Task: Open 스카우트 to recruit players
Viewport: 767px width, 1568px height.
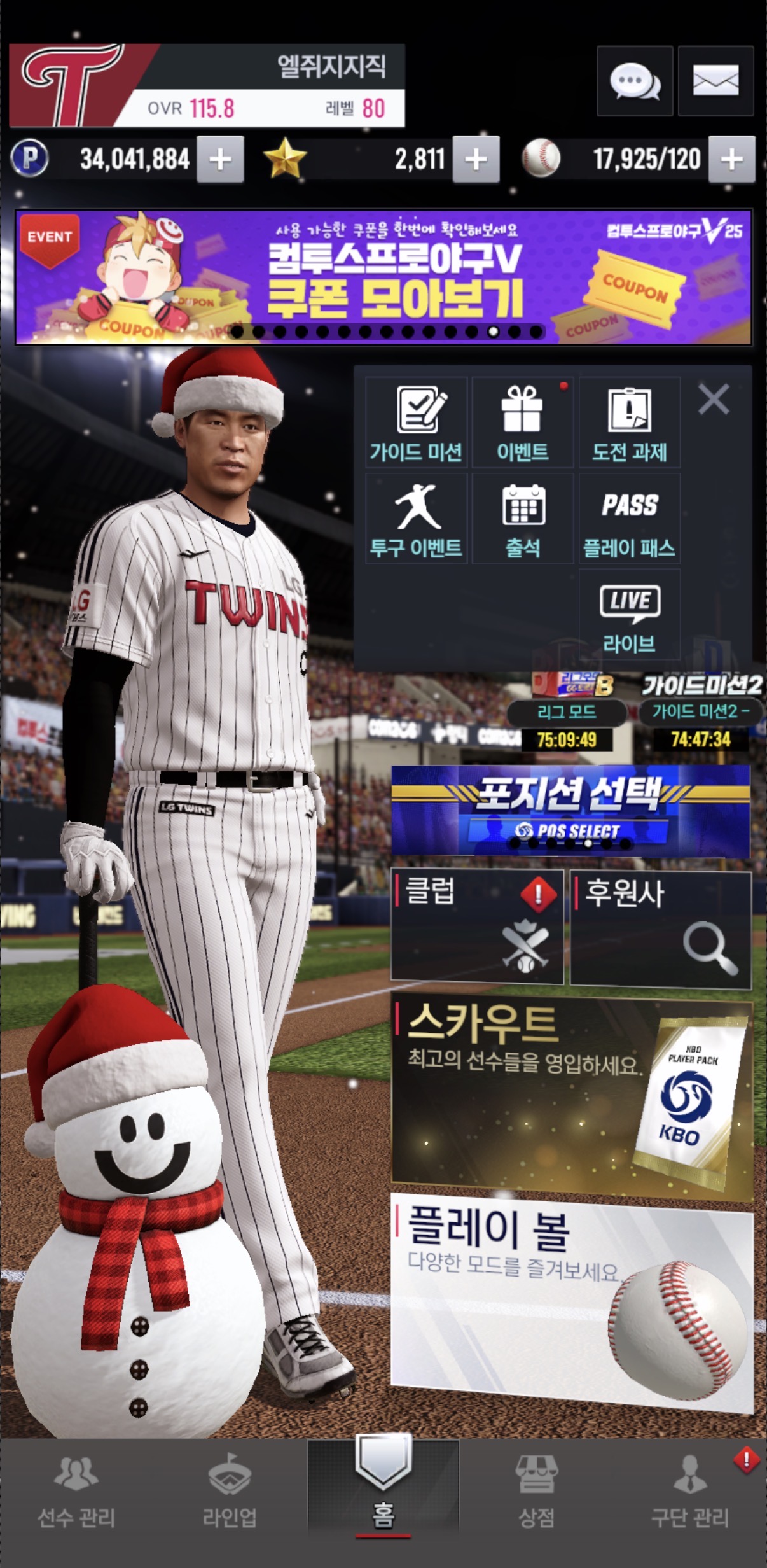Action: click(571, 1096)
